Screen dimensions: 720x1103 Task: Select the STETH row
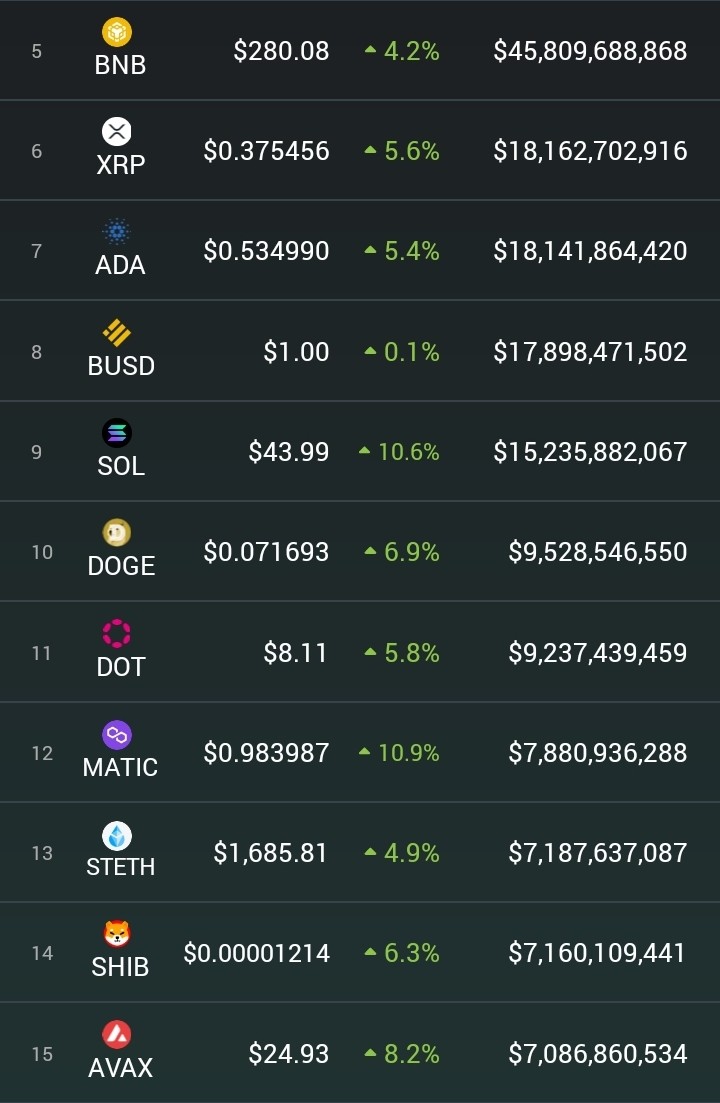pyautogui.click(x=360, y=853)
